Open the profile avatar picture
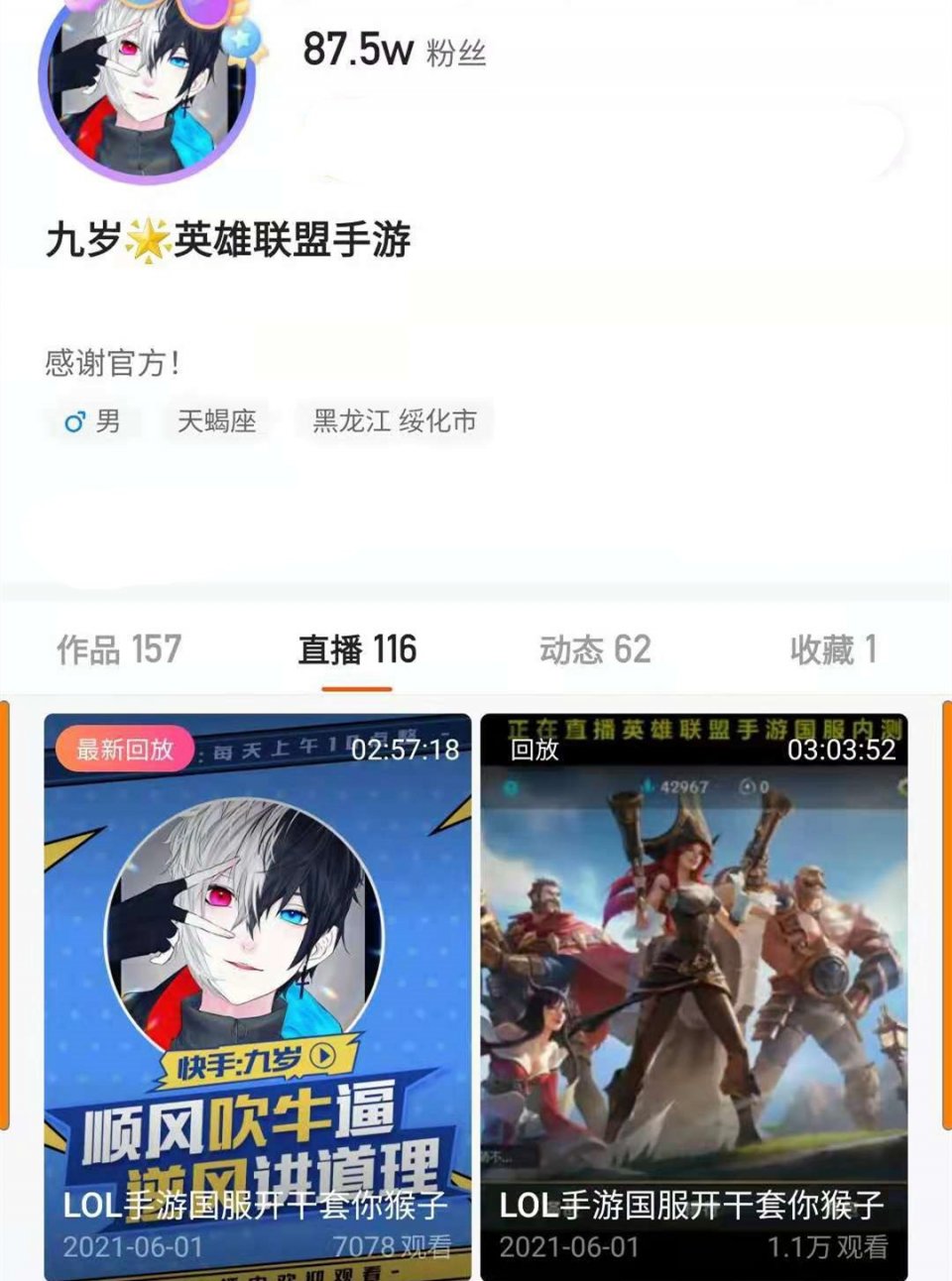This screenshot has height=1281, width=952. [147, 89]
